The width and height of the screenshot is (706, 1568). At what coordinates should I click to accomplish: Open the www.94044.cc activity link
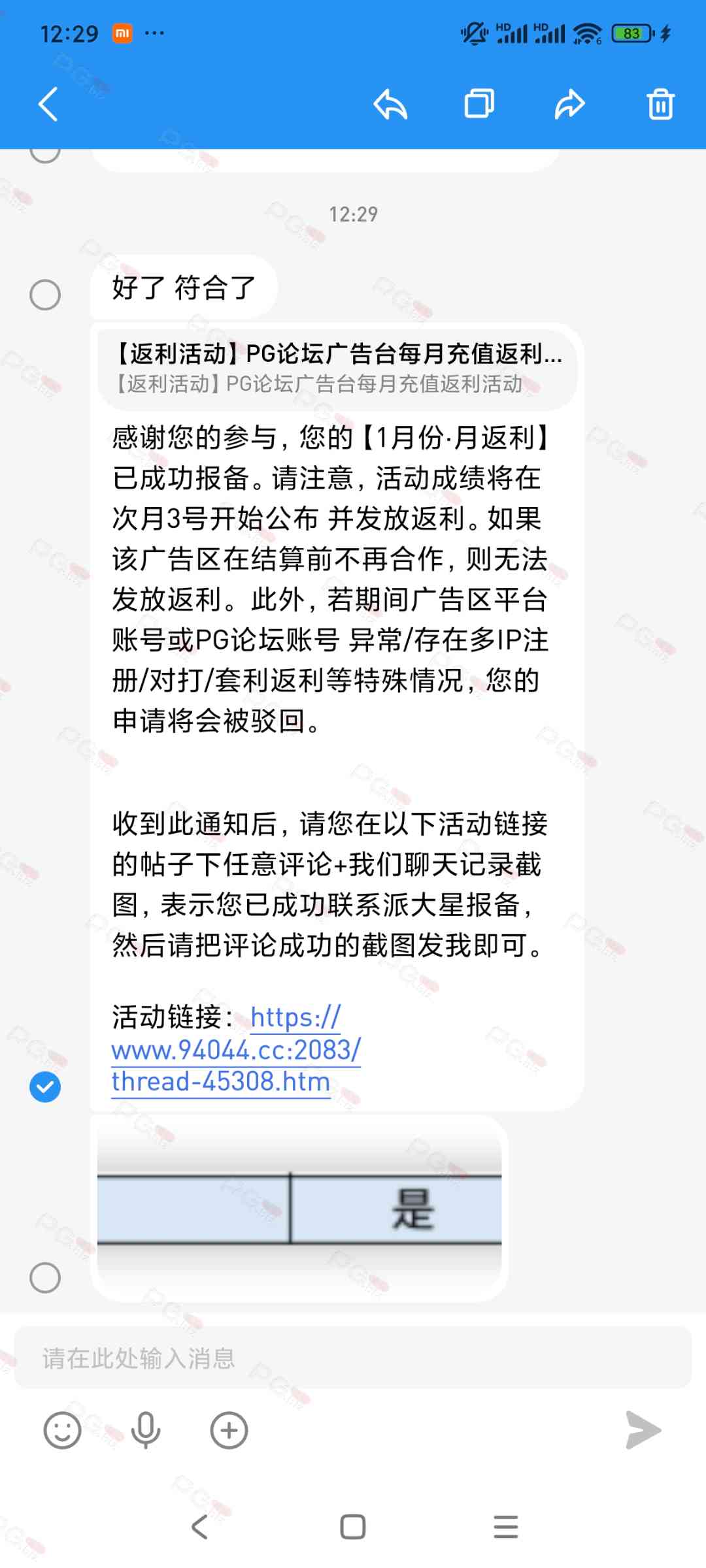click(x=235, y=1050)
